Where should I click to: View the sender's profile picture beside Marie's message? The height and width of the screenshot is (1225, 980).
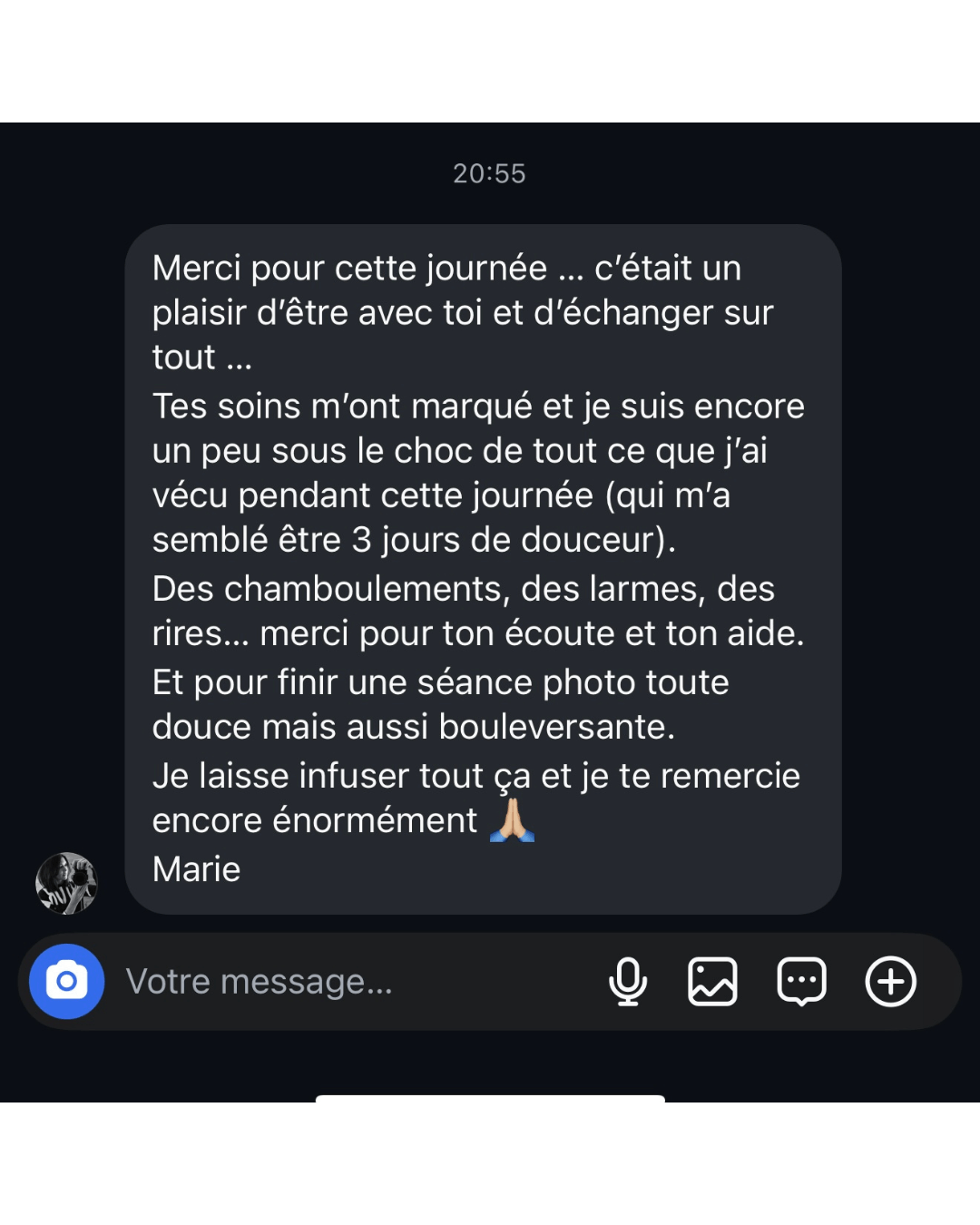coord(66,883)
